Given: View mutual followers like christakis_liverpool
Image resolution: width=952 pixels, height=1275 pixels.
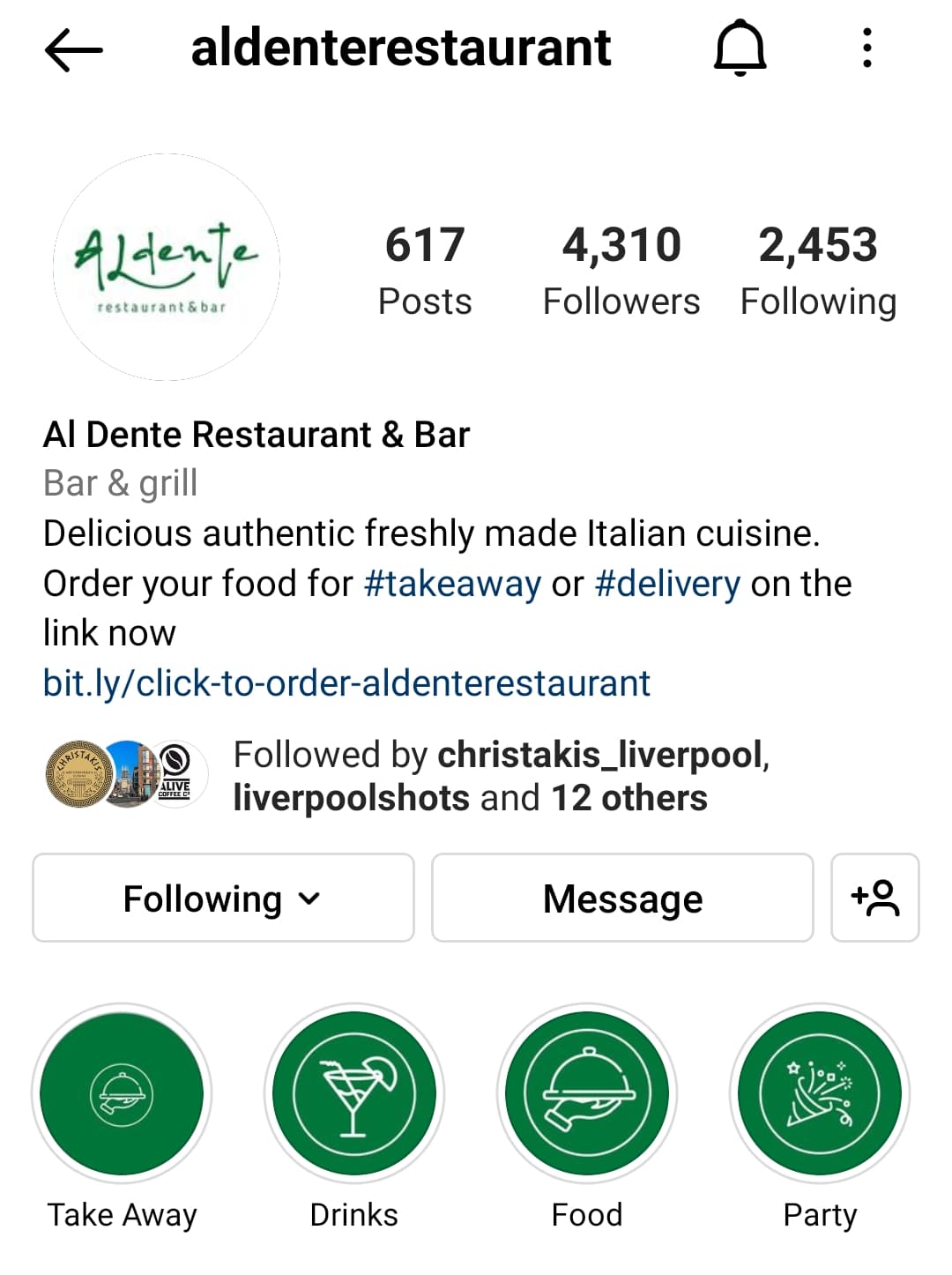Looking at the screenshot, I should click(501, 776).
